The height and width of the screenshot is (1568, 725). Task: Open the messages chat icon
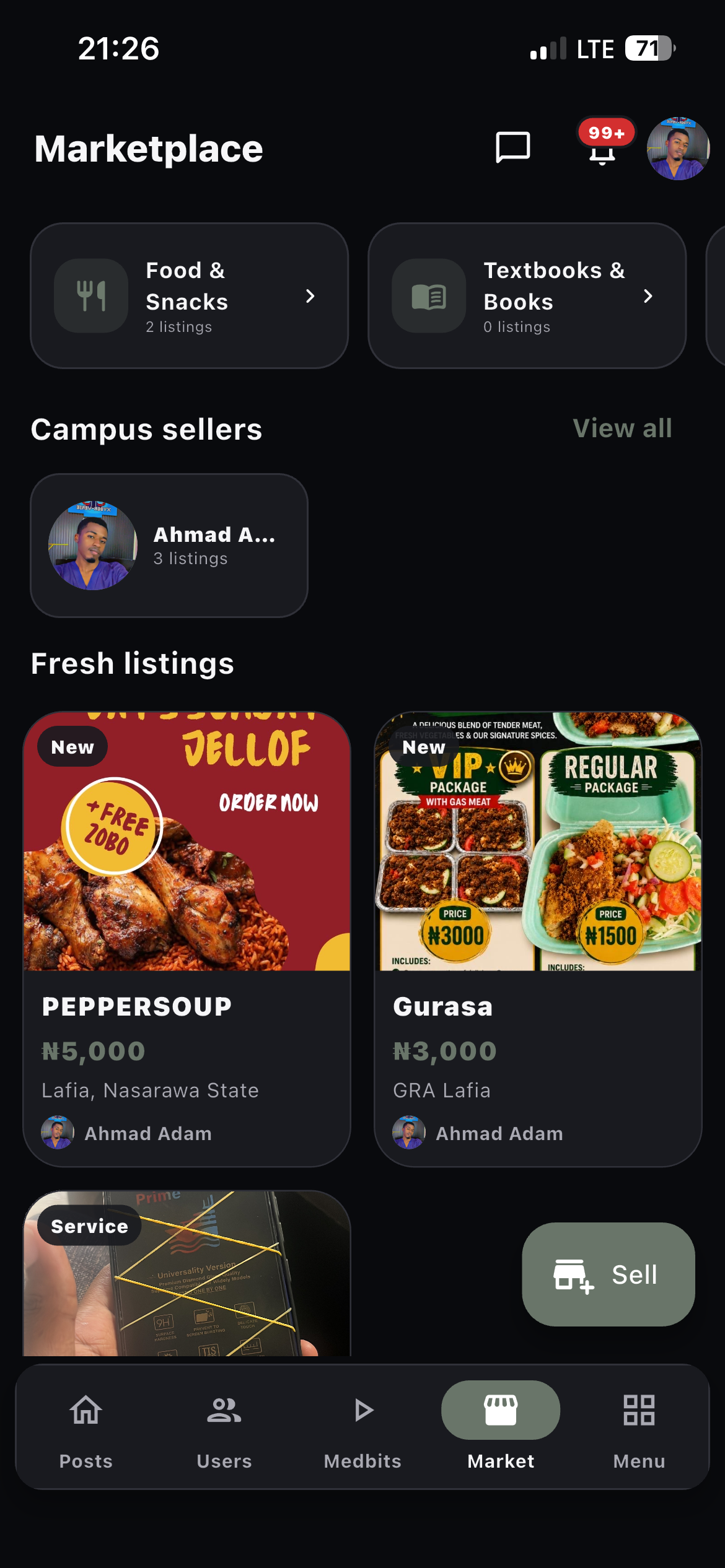coord(512,148)
